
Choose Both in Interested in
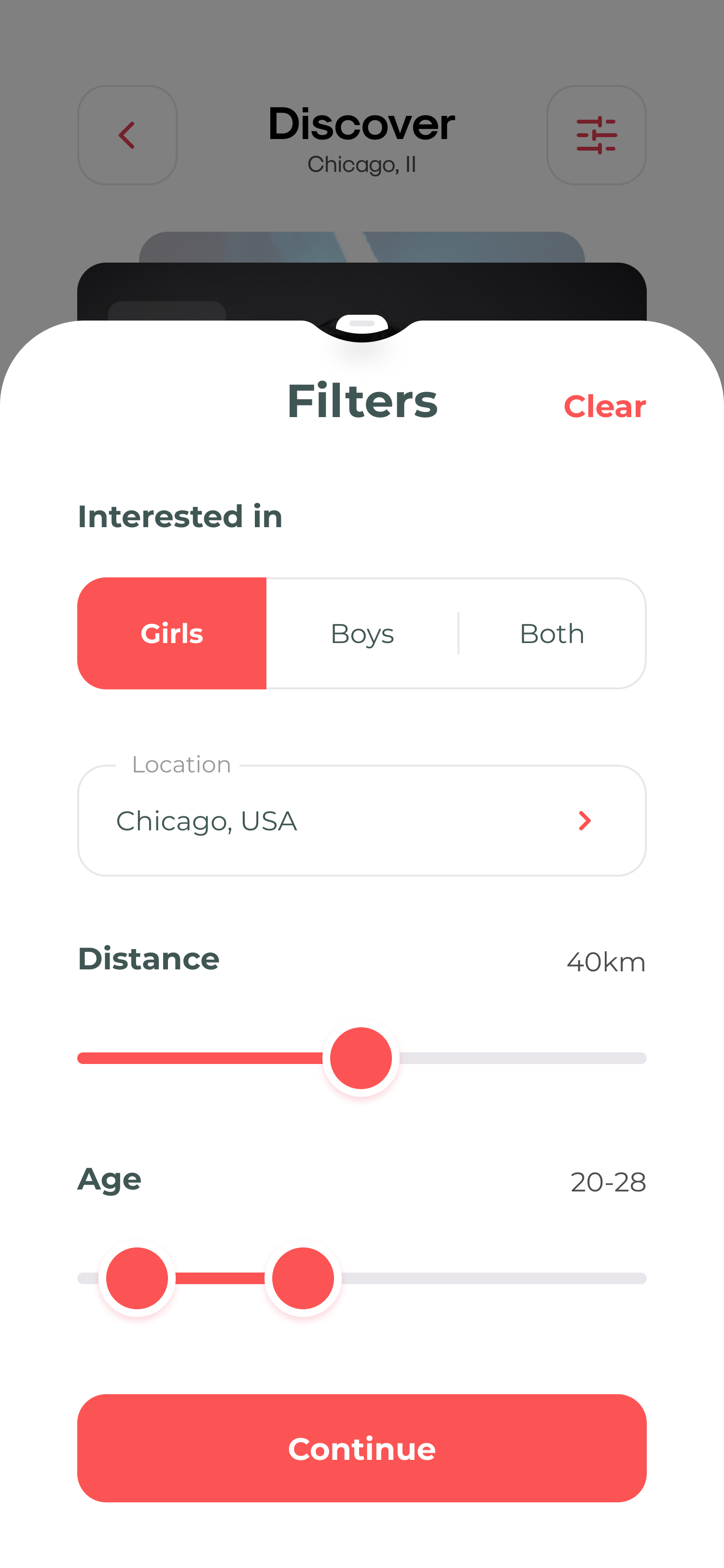[552, 634]
